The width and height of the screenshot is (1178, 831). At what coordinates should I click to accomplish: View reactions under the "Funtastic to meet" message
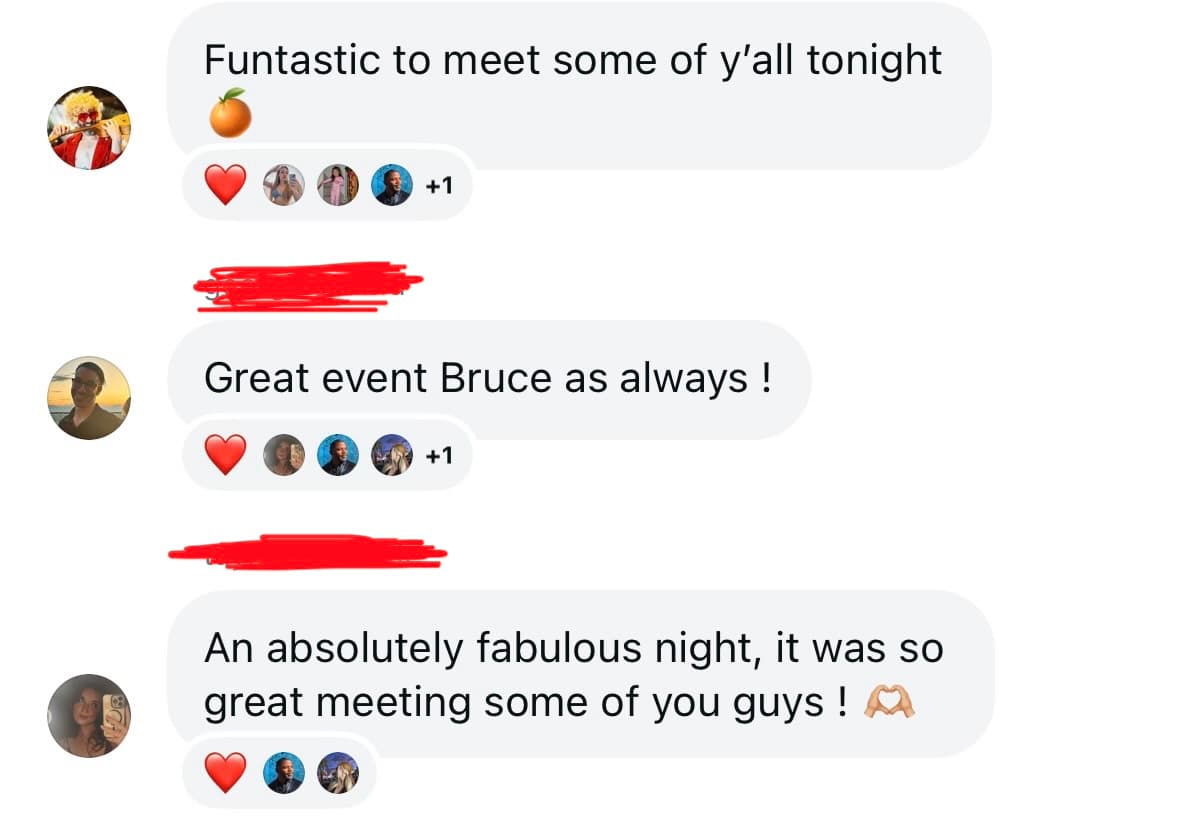[x=327, y=185]
